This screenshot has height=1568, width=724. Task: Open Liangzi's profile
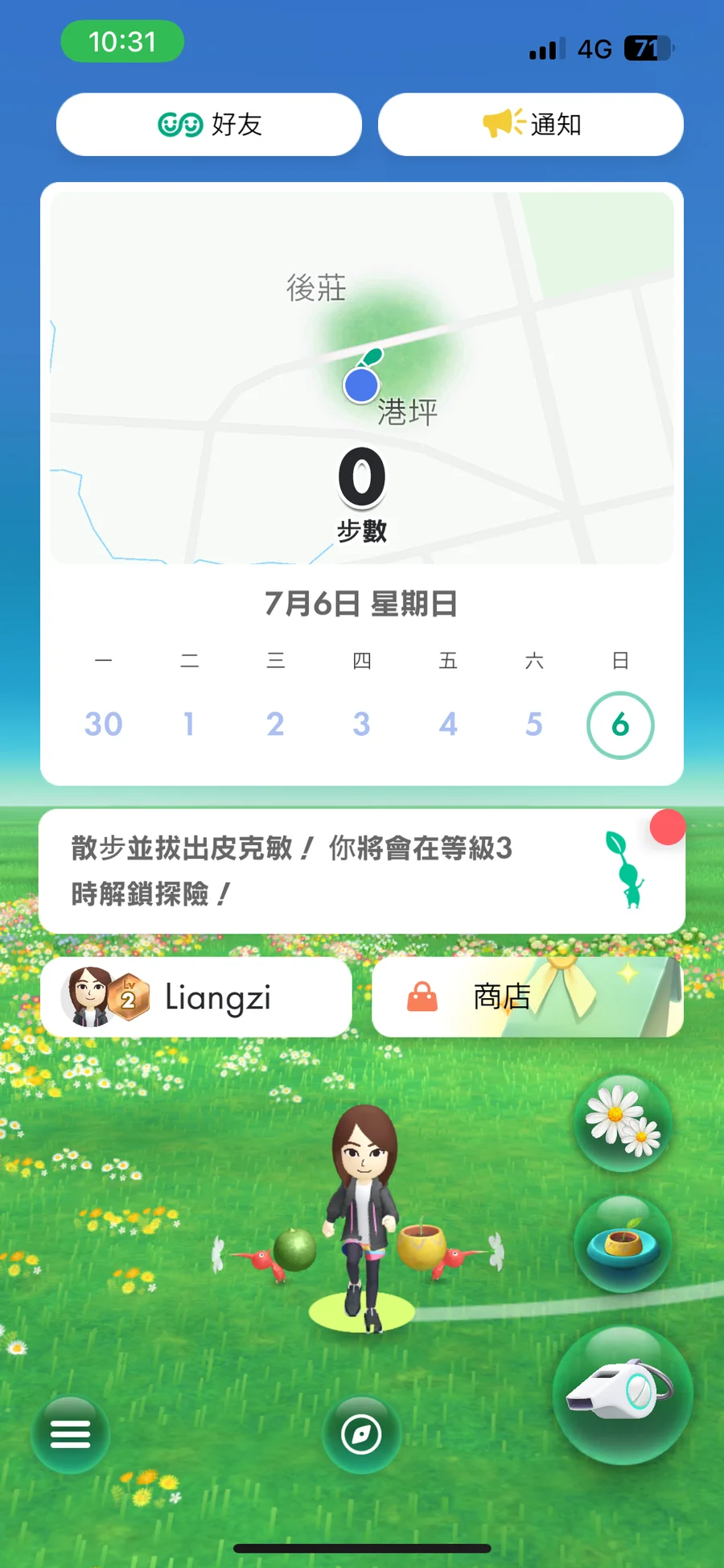tap(195, 997)
